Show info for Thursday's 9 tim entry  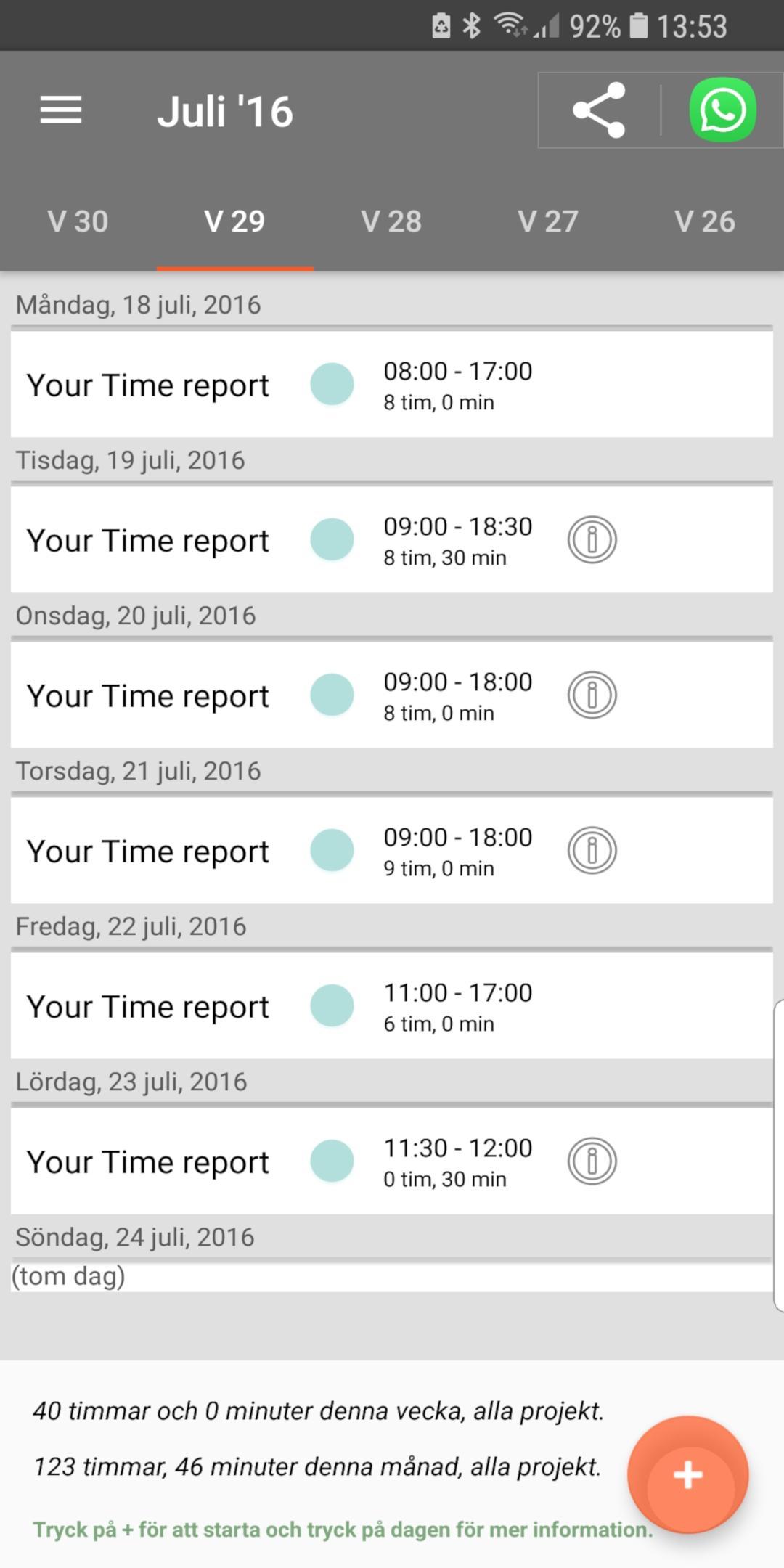pyautogui.click(x=592, y=850)
